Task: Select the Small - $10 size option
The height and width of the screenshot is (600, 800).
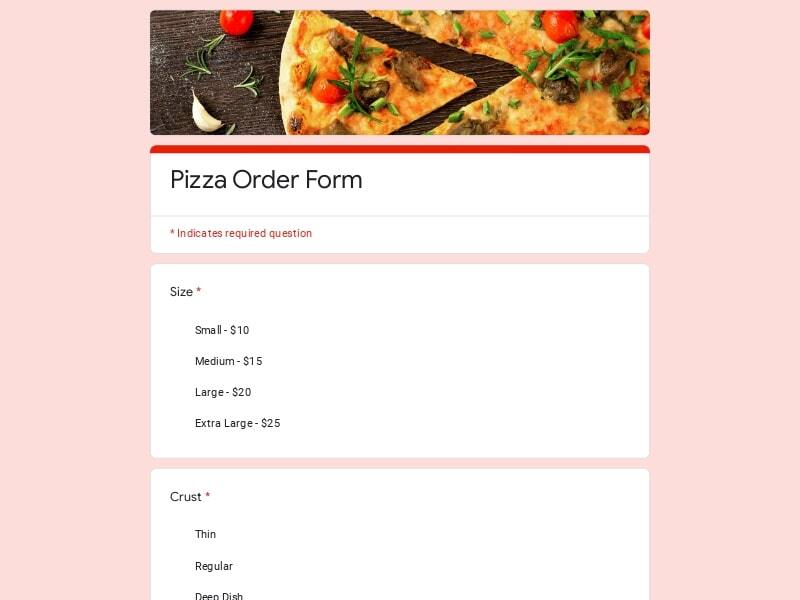Action: coord(221,330)
